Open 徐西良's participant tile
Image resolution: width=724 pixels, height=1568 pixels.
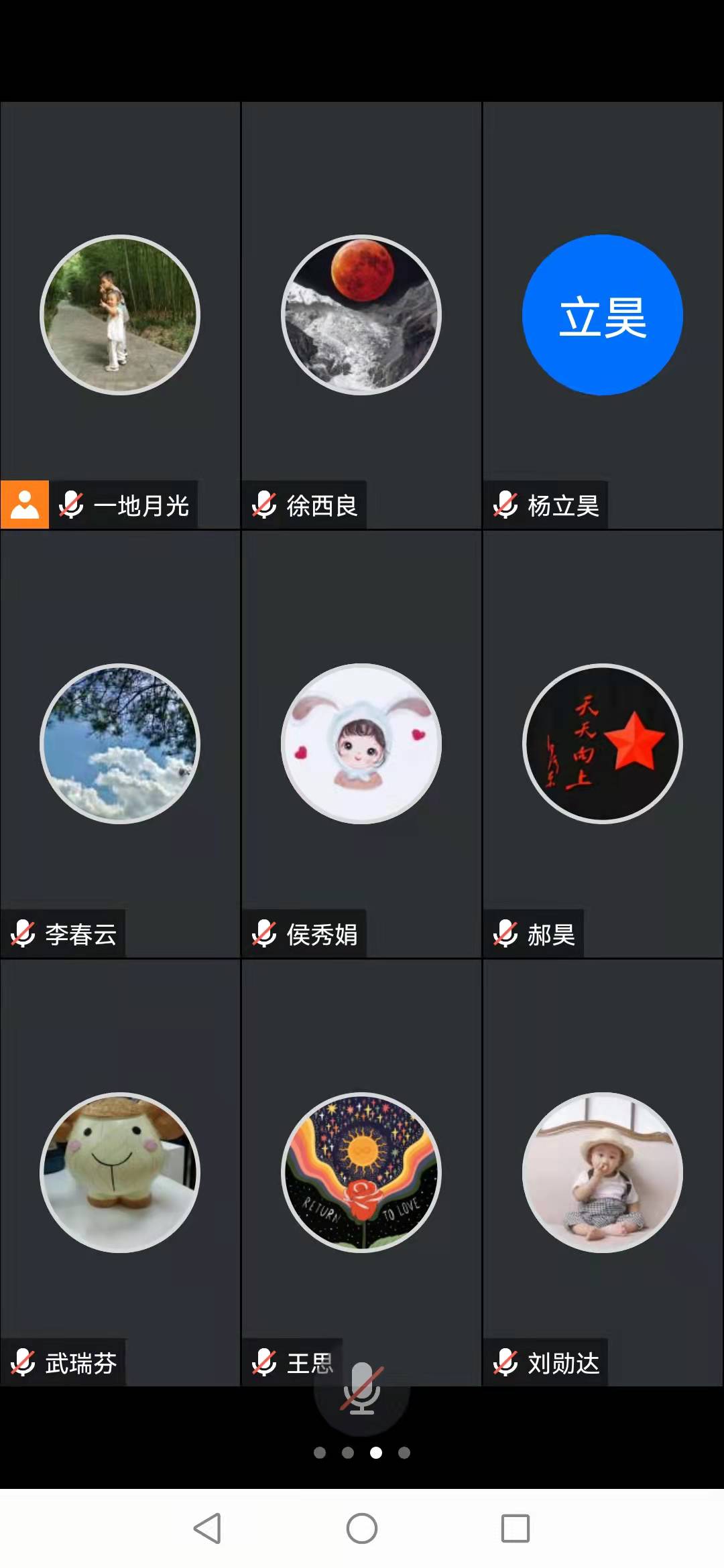click(361, 315)
